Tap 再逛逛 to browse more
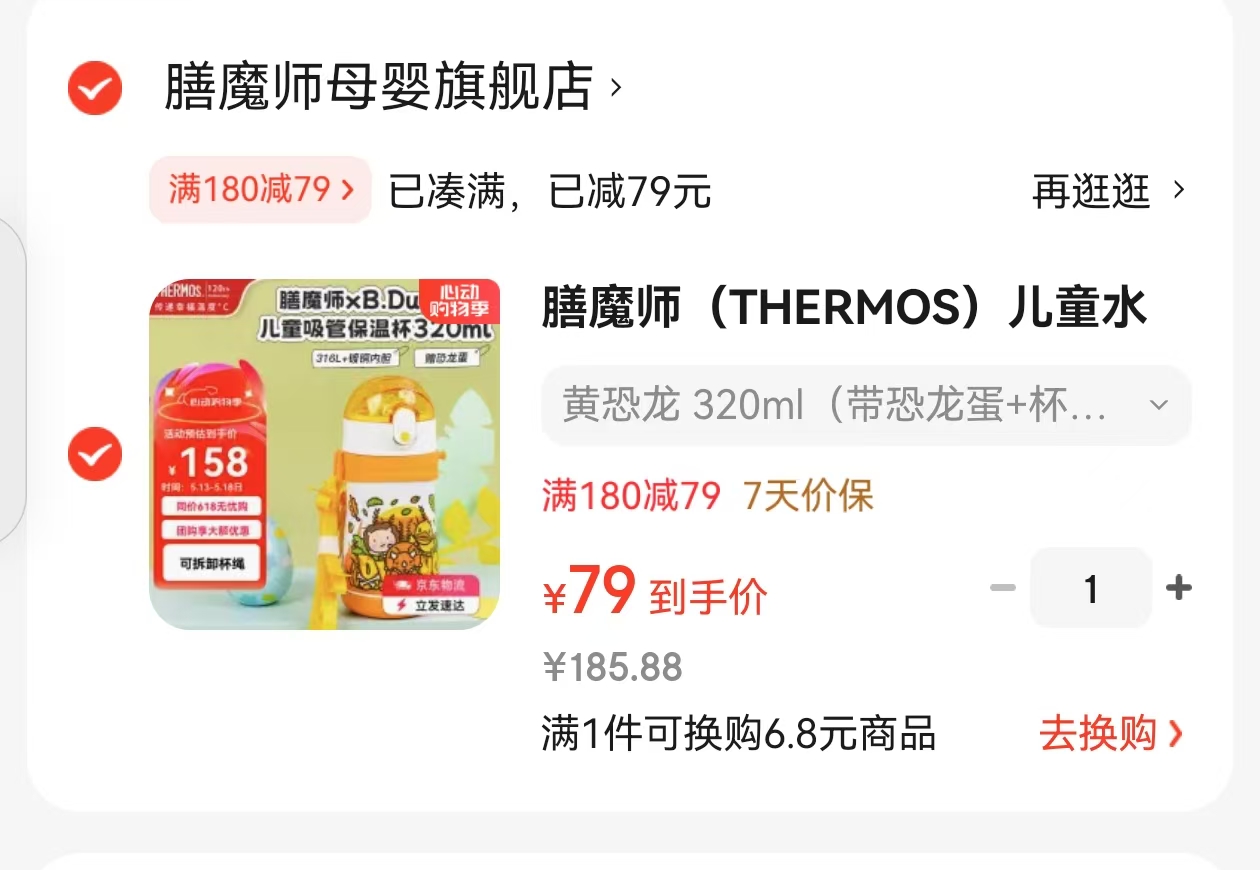 1107,190
